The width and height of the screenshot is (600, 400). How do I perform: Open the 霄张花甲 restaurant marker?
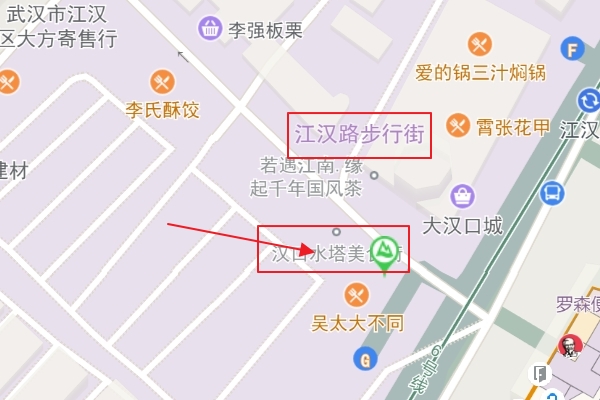[459, 126]
